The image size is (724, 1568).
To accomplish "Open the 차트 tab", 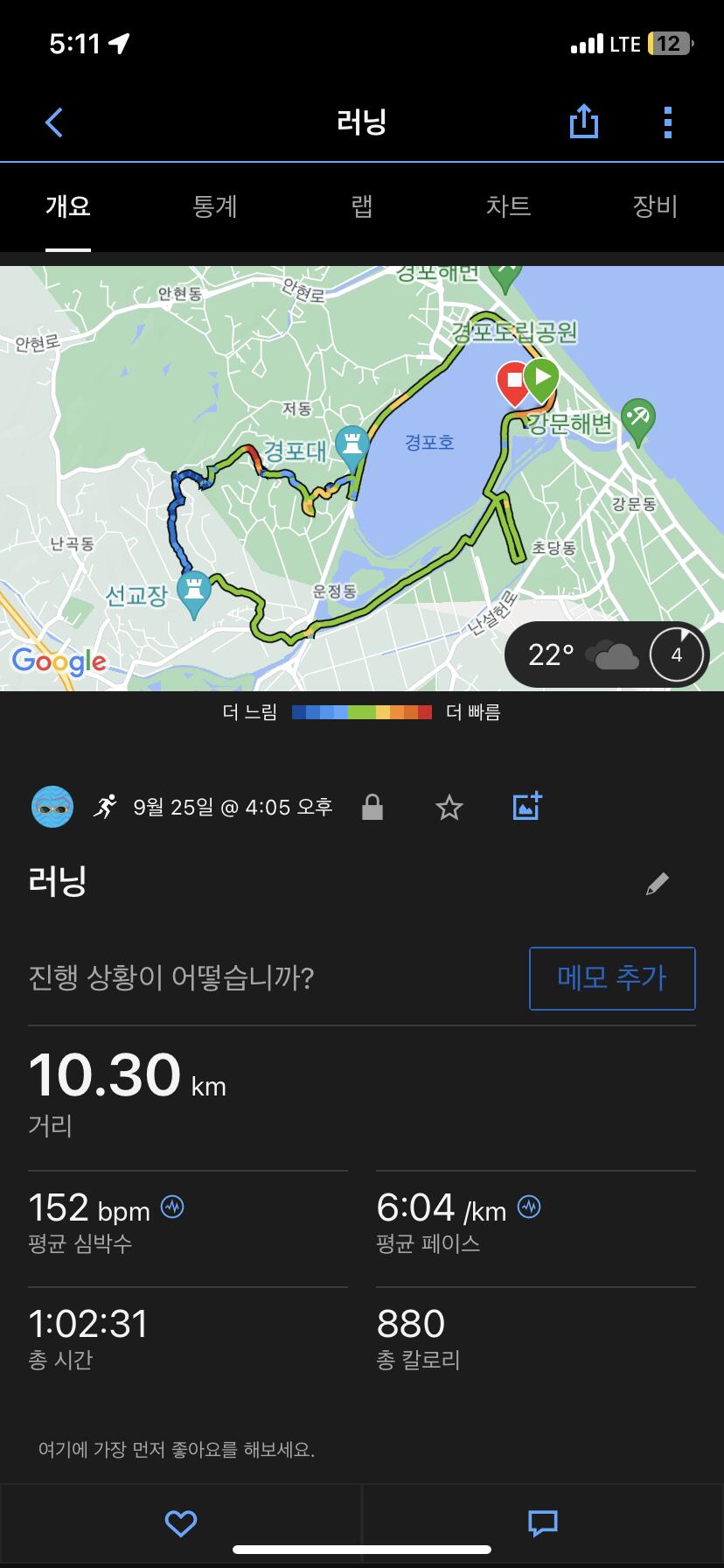I will click(508, 206).
